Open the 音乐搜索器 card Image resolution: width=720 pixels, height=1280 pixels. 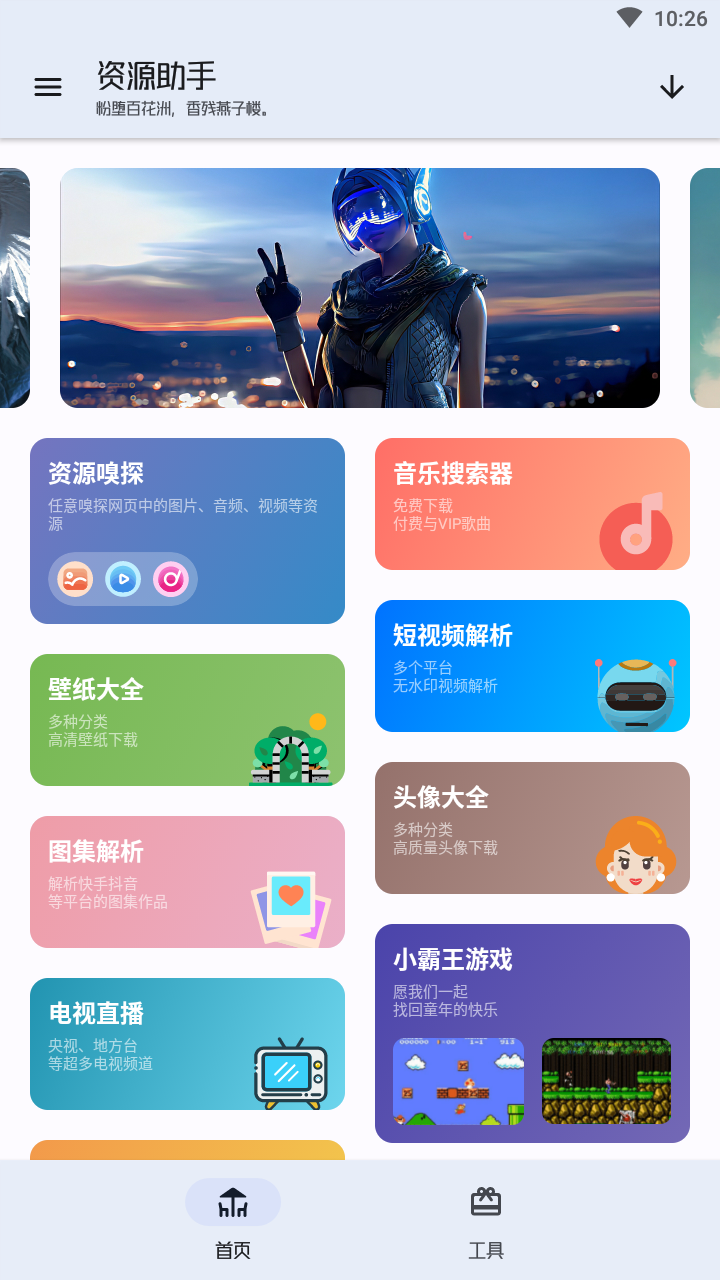532,504
